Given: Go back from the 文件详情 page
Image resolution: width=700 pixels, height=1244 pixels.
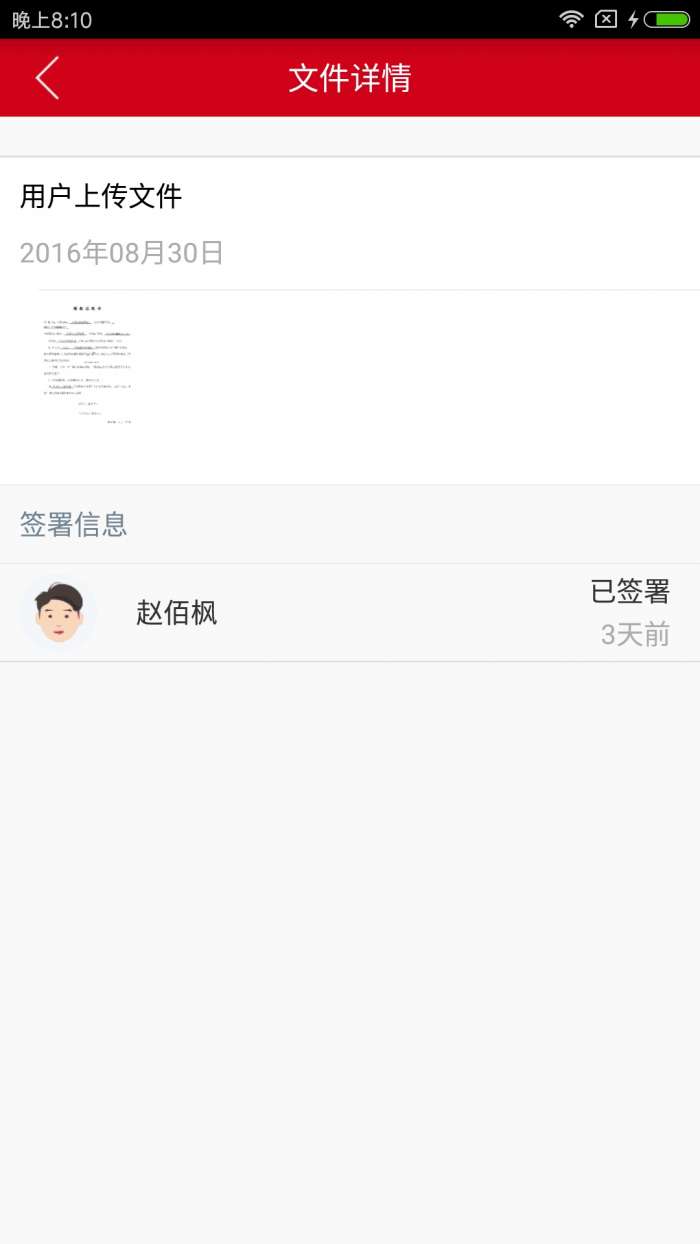Looking at the screenshot, I should [x=47, y=78].
